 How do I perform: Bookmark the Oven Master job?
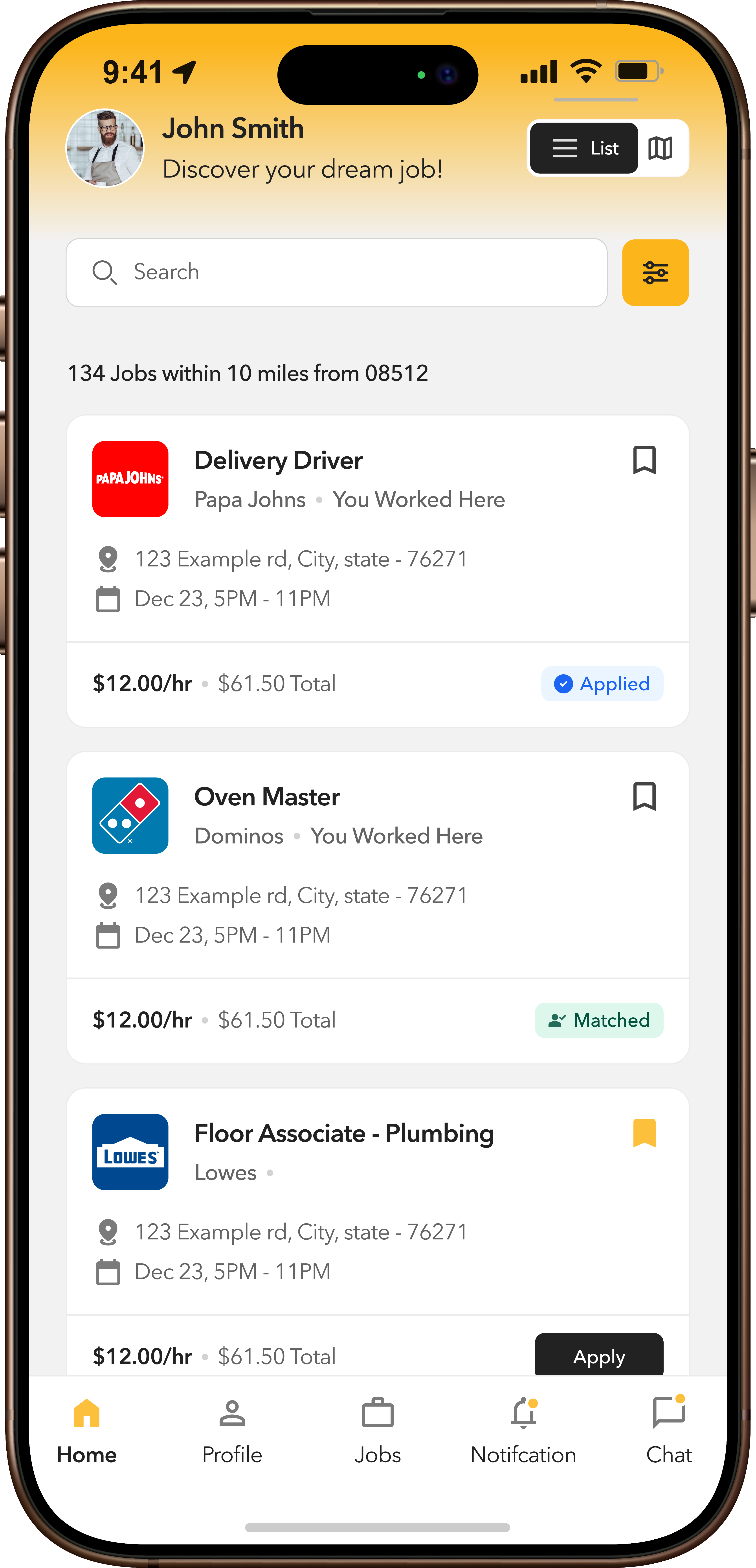click(644, 797)
